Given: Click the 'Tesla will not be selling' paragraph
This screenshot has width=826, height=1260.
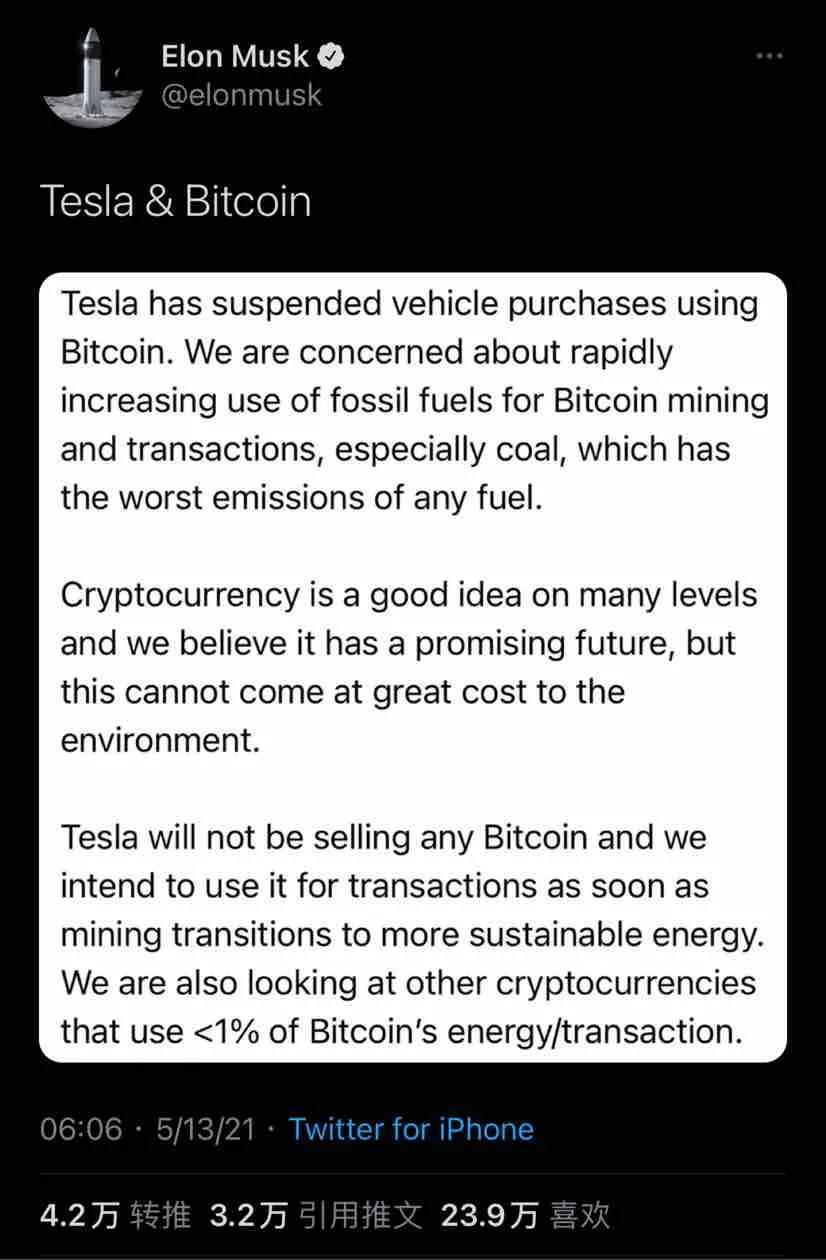Looking at the screenshot, I should point(413,930).
